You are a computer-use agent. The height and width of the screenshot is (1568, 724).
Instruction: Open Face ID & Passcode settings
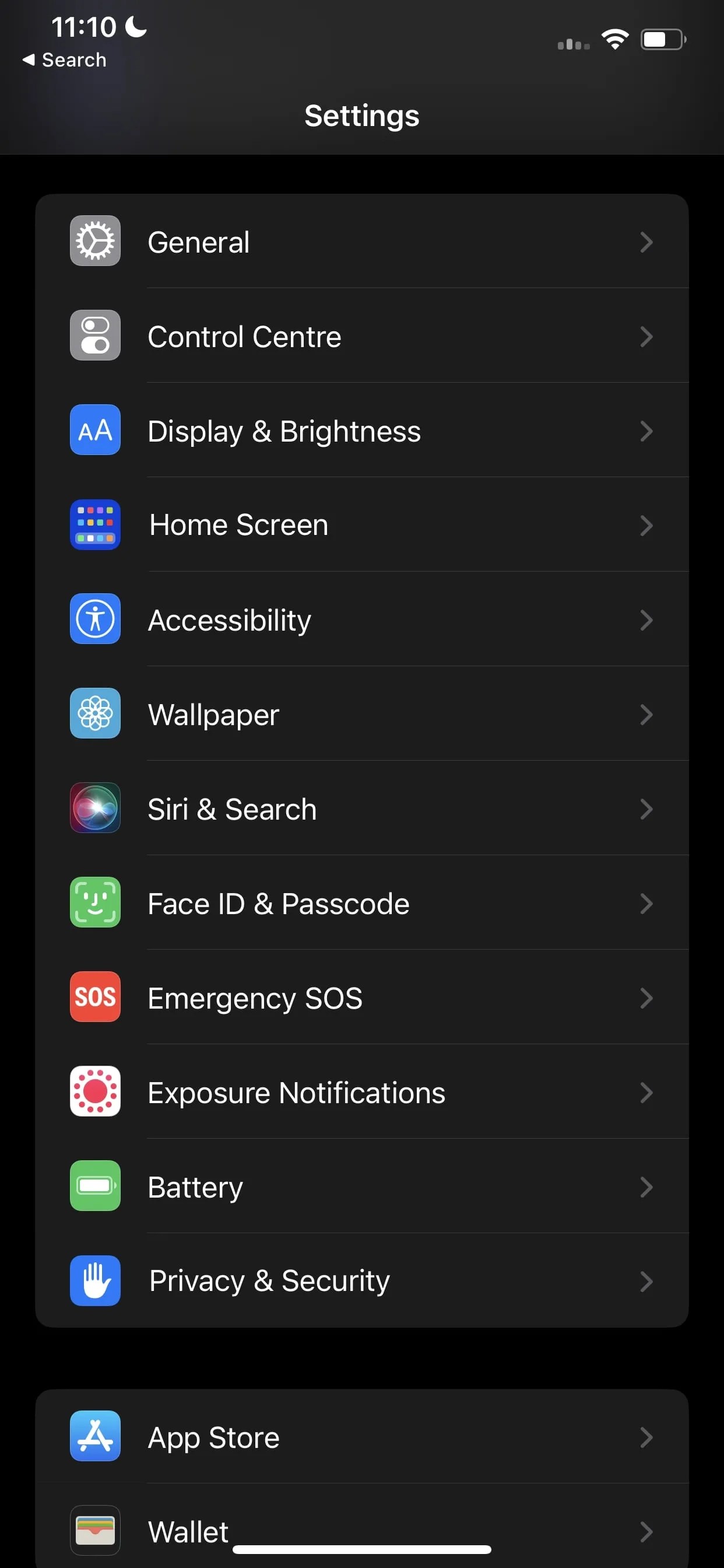tap(362, 902)
